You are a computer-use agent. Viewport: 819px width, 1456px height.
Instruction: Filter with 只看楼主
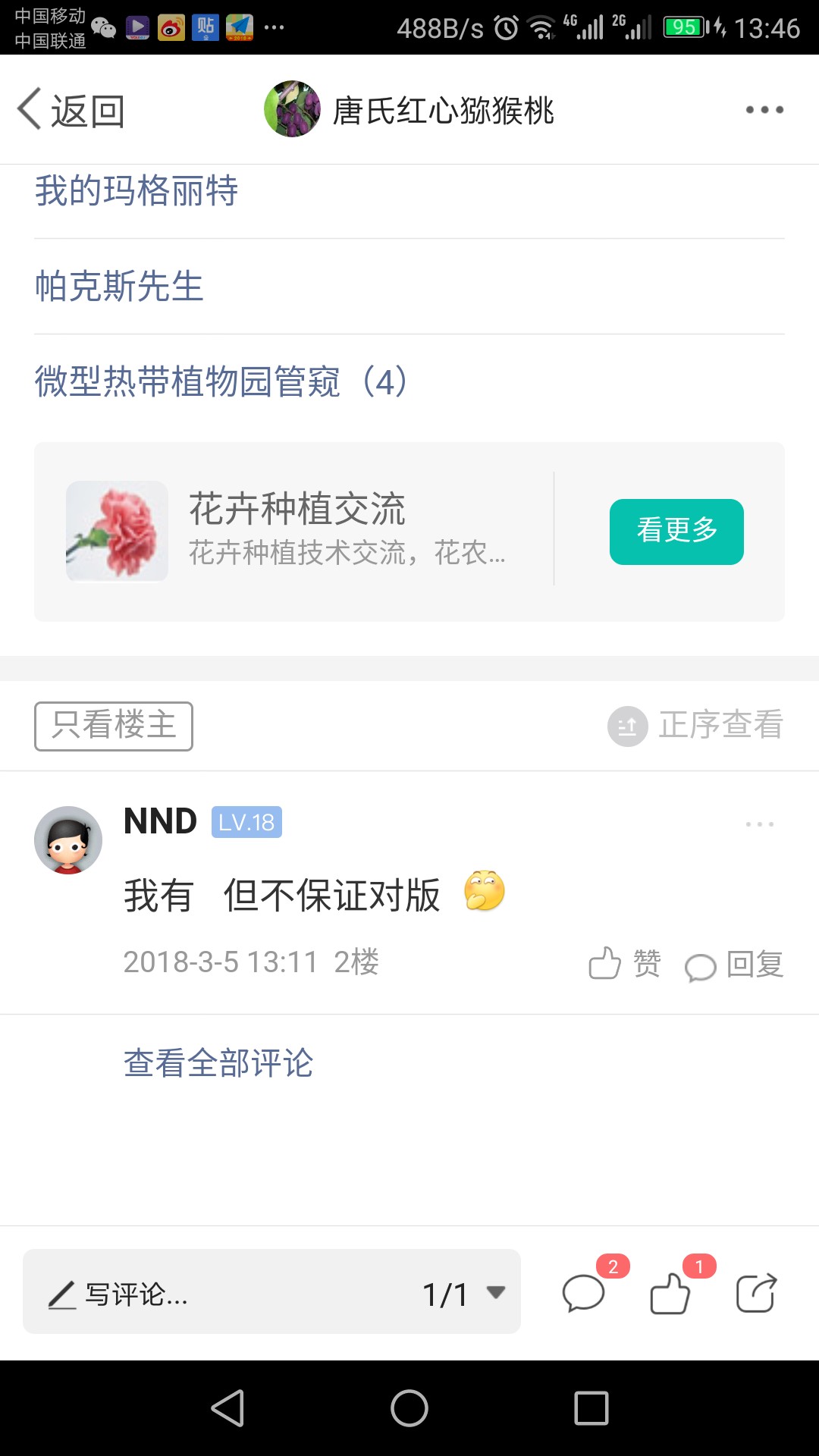[x=114, y=726]
